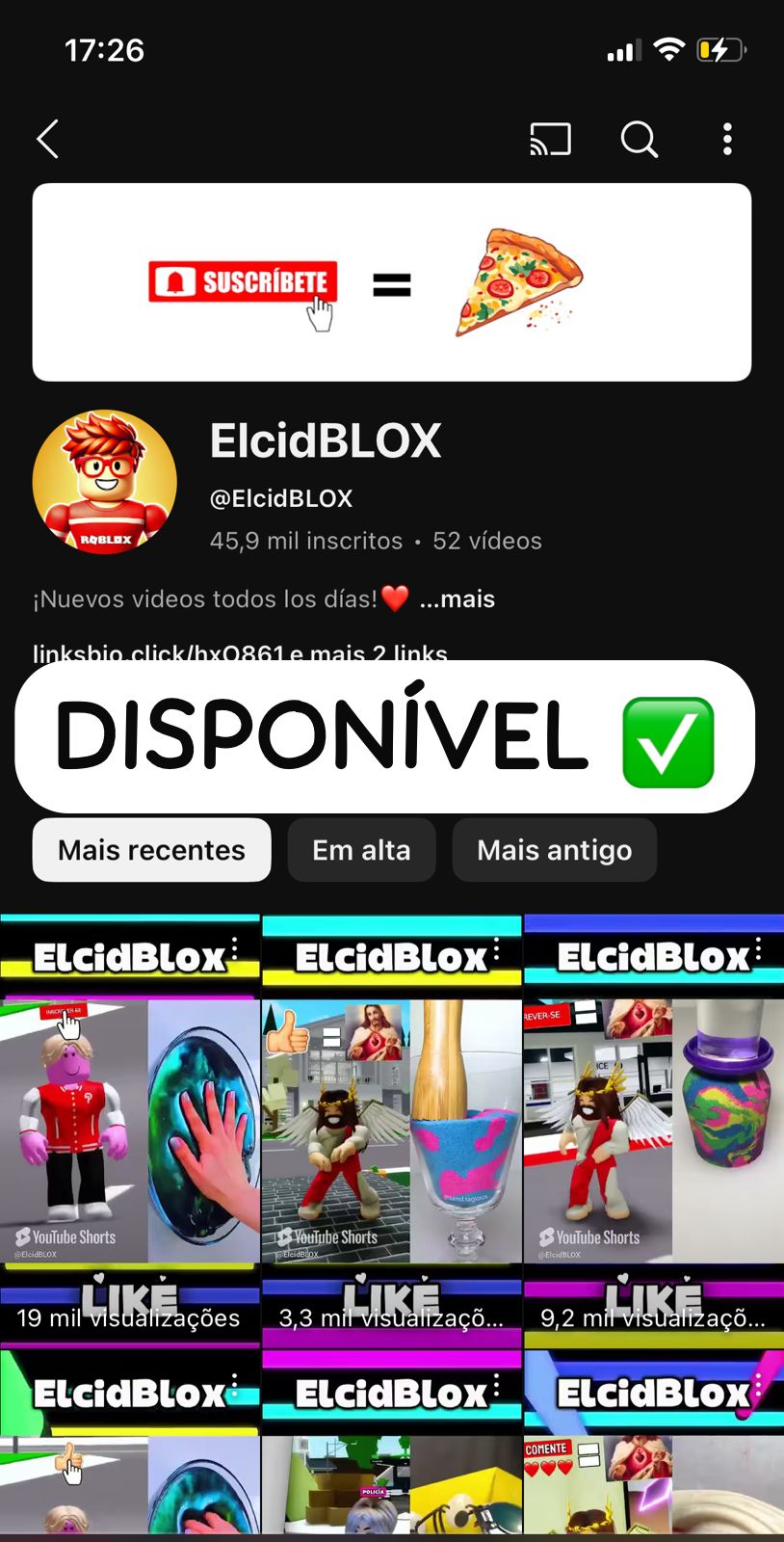Open the top-right overflow menu
Image resolution: width=784 pixels, height=1542 pixels.
point(727,139)
